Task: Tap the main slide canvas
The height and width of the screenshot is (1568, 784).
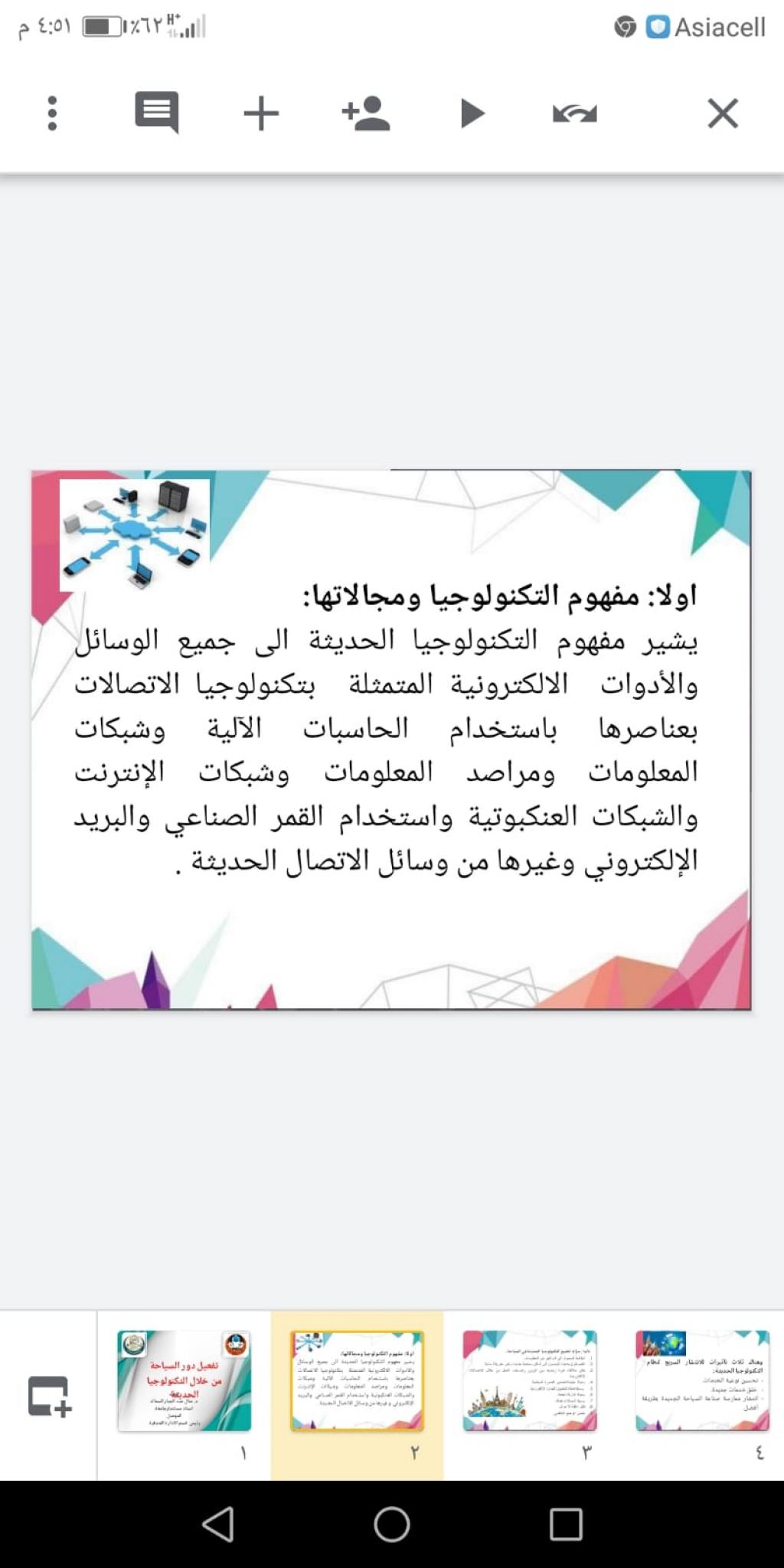Action: 391,740
